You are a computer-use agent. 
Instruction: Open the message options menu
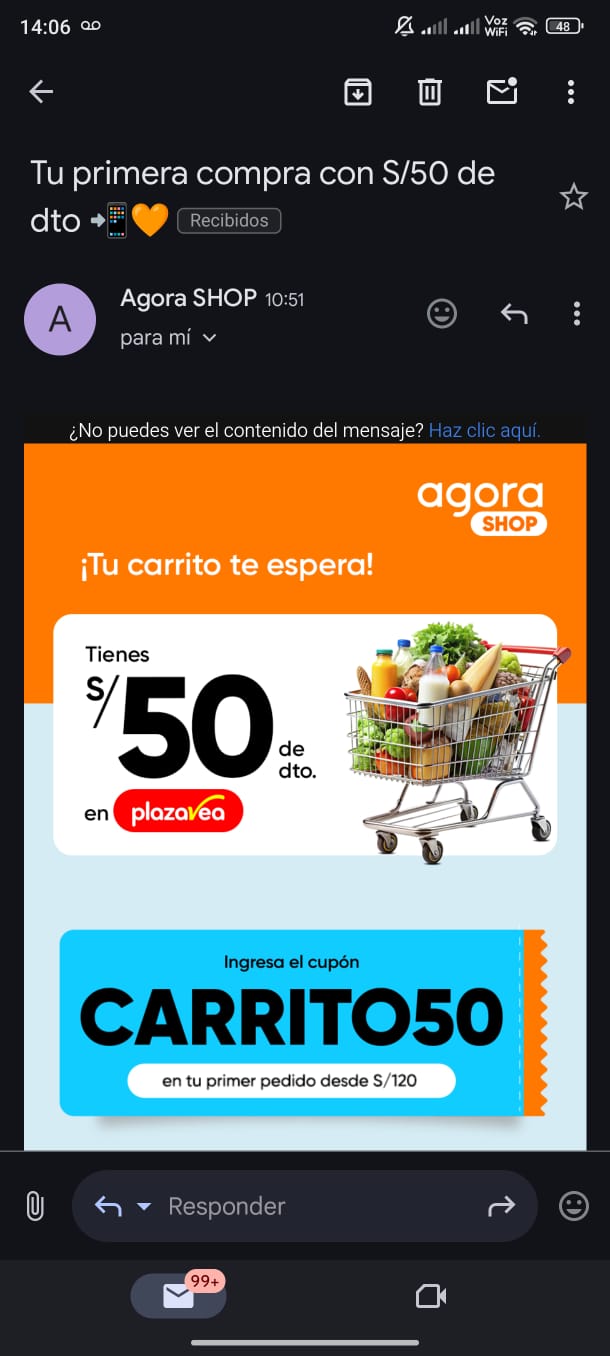(x=577, y=314)
